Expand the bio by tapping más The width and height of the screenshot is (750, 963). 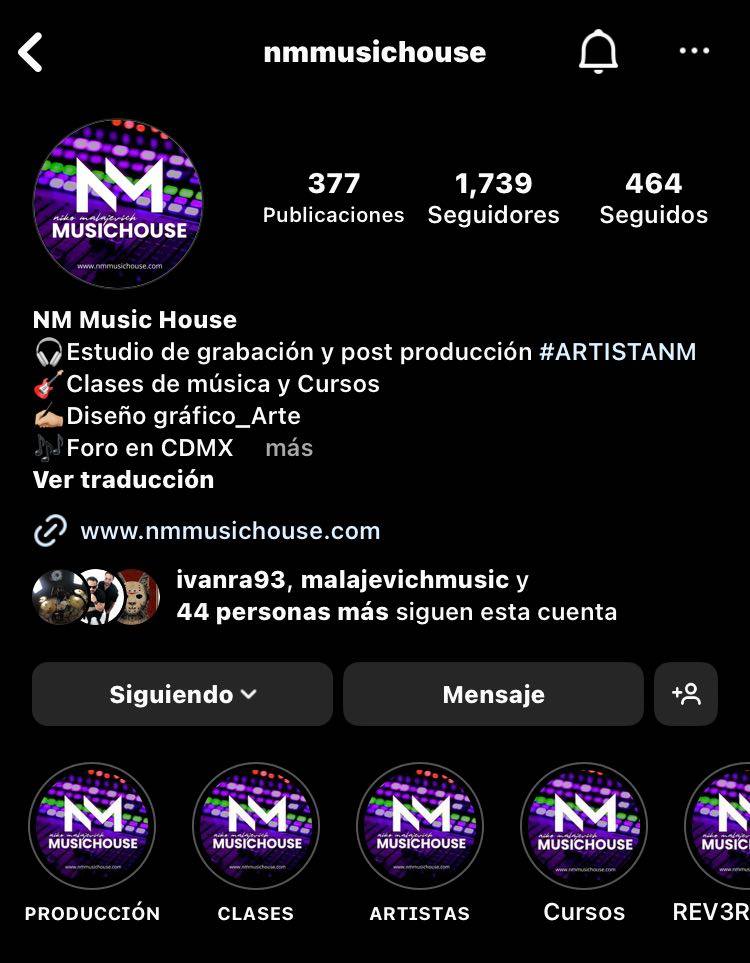coord(288,449)
